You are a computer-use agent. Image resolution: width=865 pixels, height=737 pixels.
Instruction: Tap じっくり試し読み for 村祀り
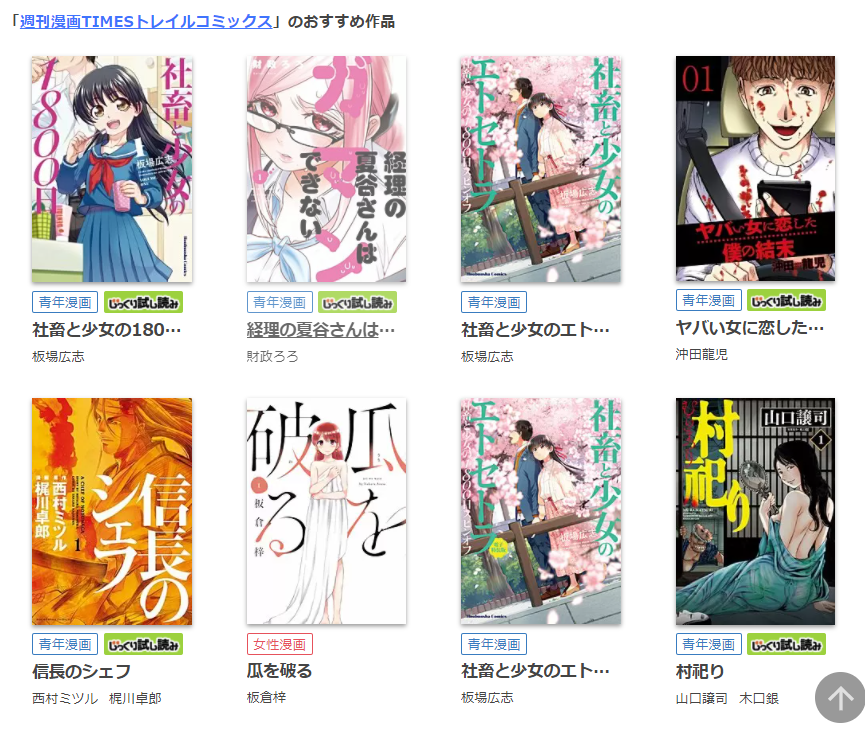tap(786, 644)
